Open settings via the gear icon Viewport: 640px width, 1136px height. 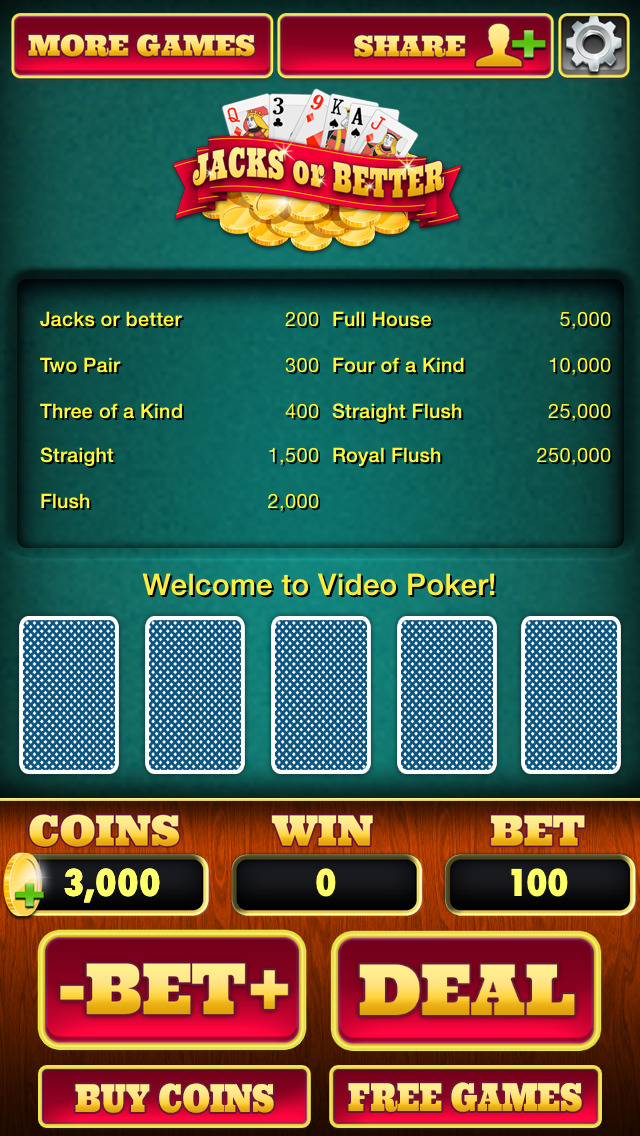pyautogui.click(x=593, y=45)
